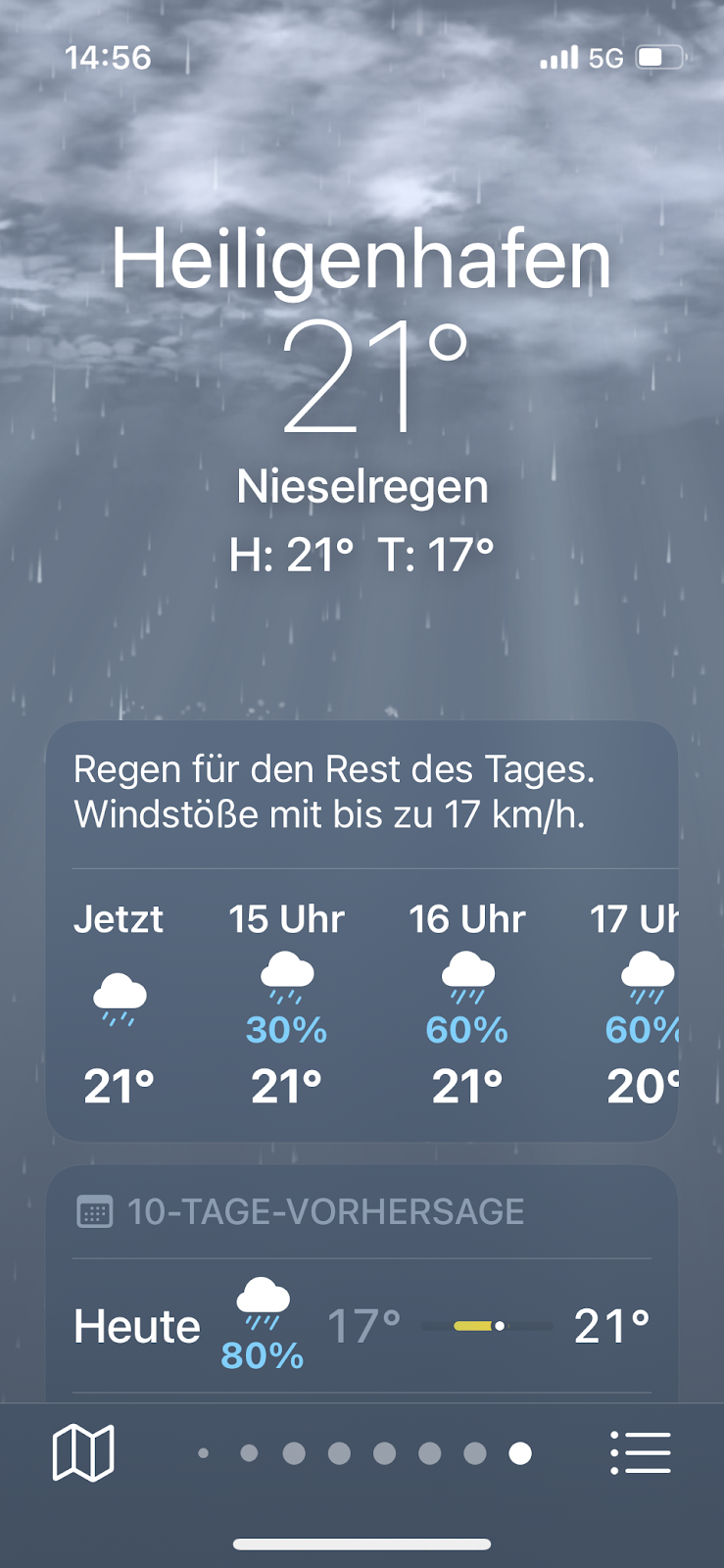
Task: Open the hourly forecast card
Action: pyautogui.click(x=362, y=932)
